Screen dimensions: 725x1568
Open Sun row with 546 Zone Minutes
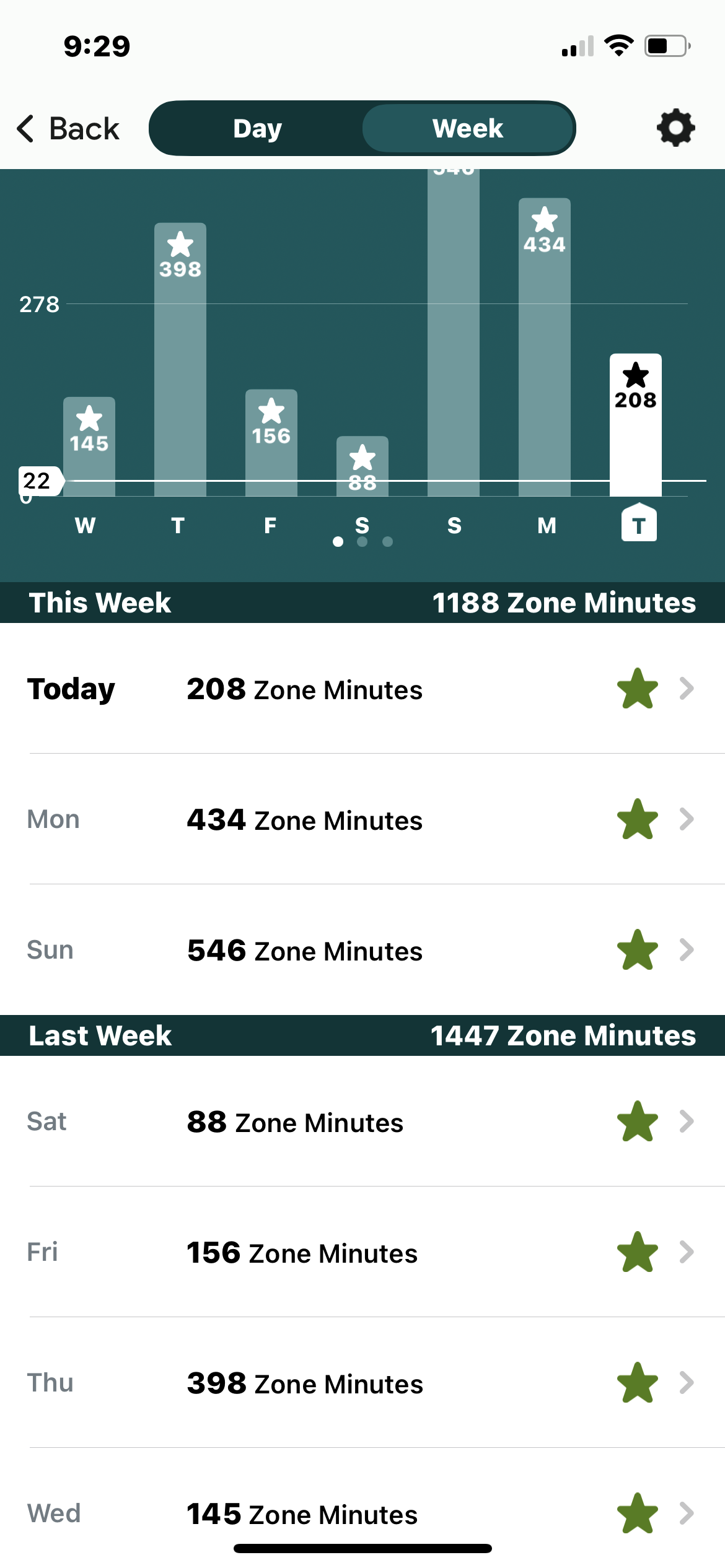click(362, 950)
